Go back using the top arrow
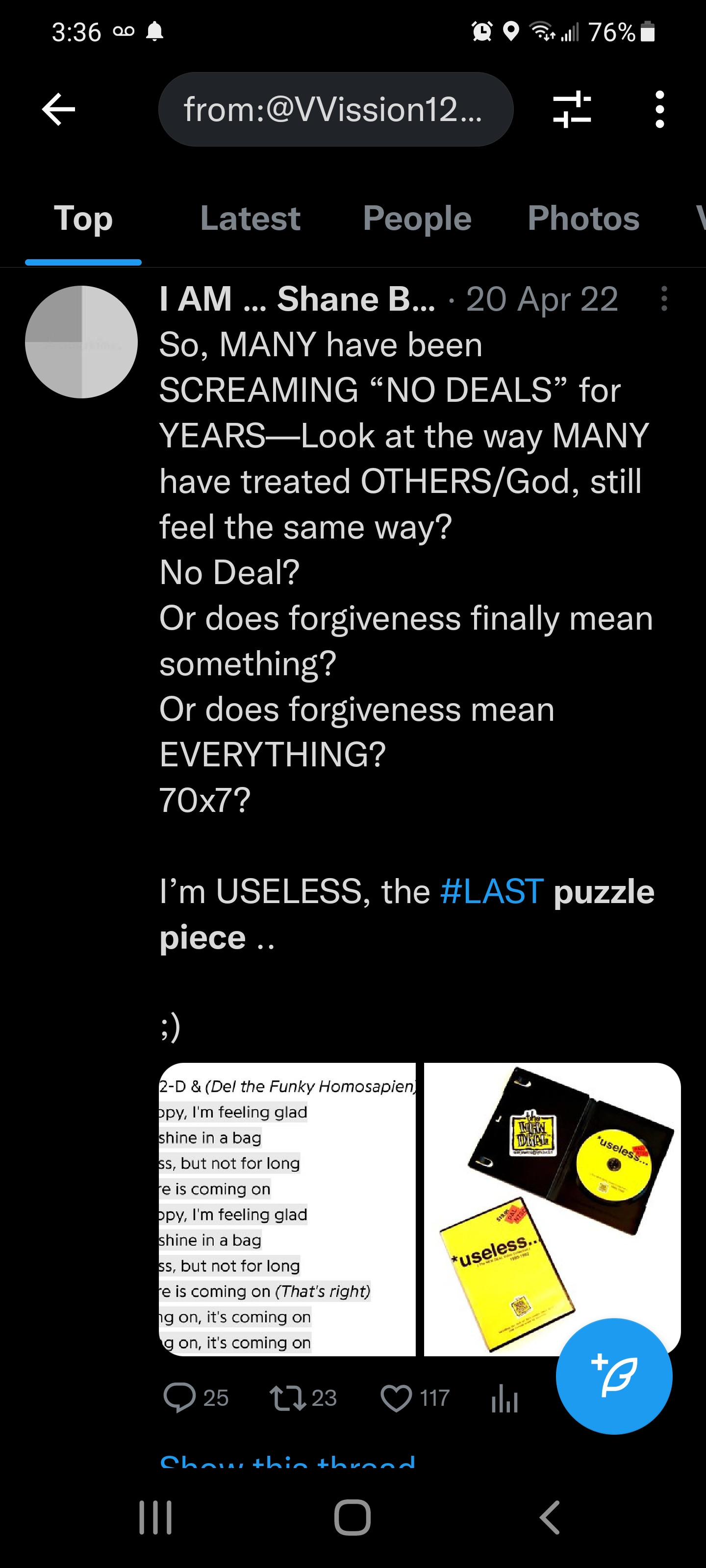Viewport: 706px width, 1568px height. coord(58,110)
